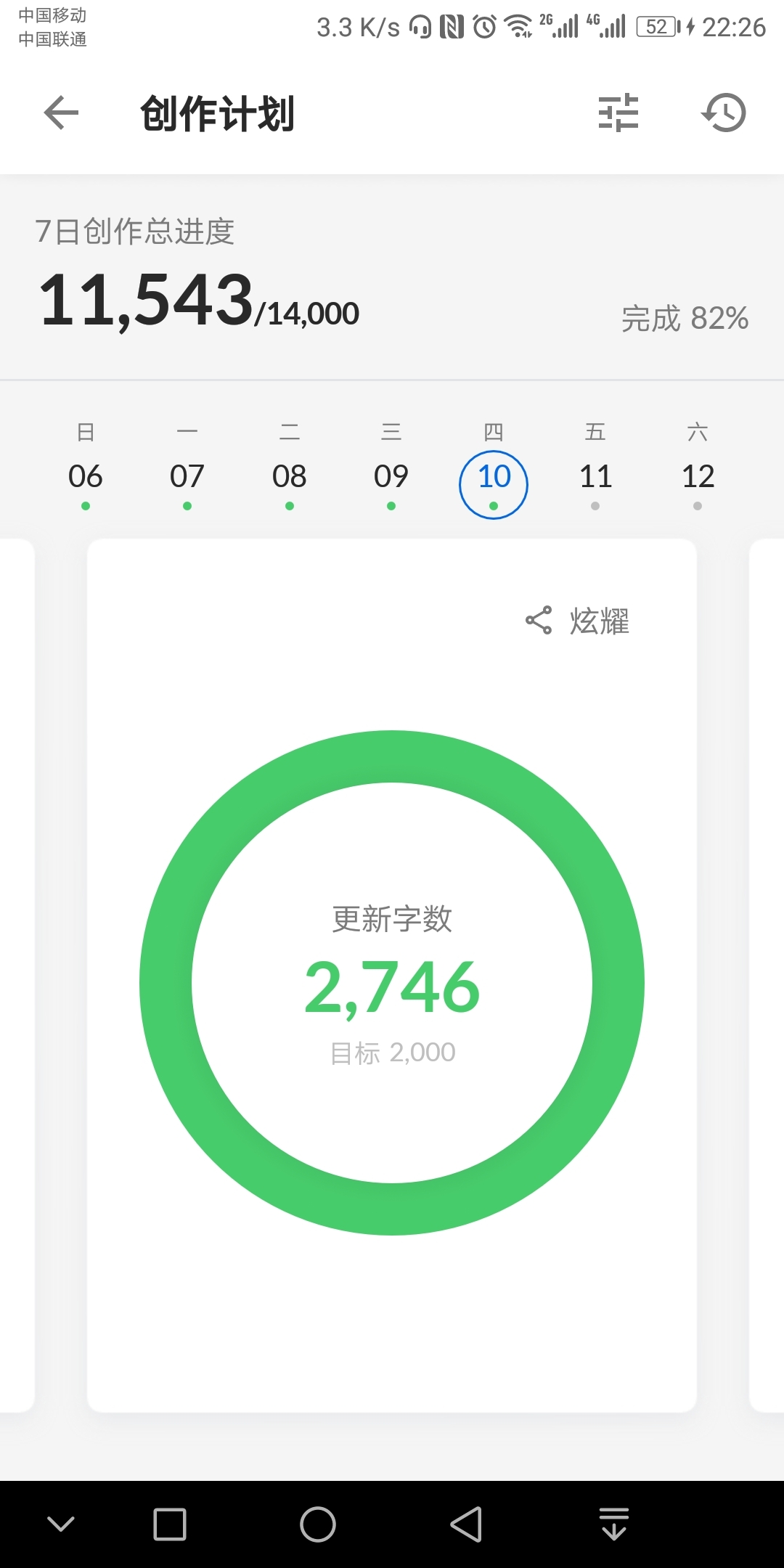
Task: Tap the system home button
Action: [x=318, y=1524]
